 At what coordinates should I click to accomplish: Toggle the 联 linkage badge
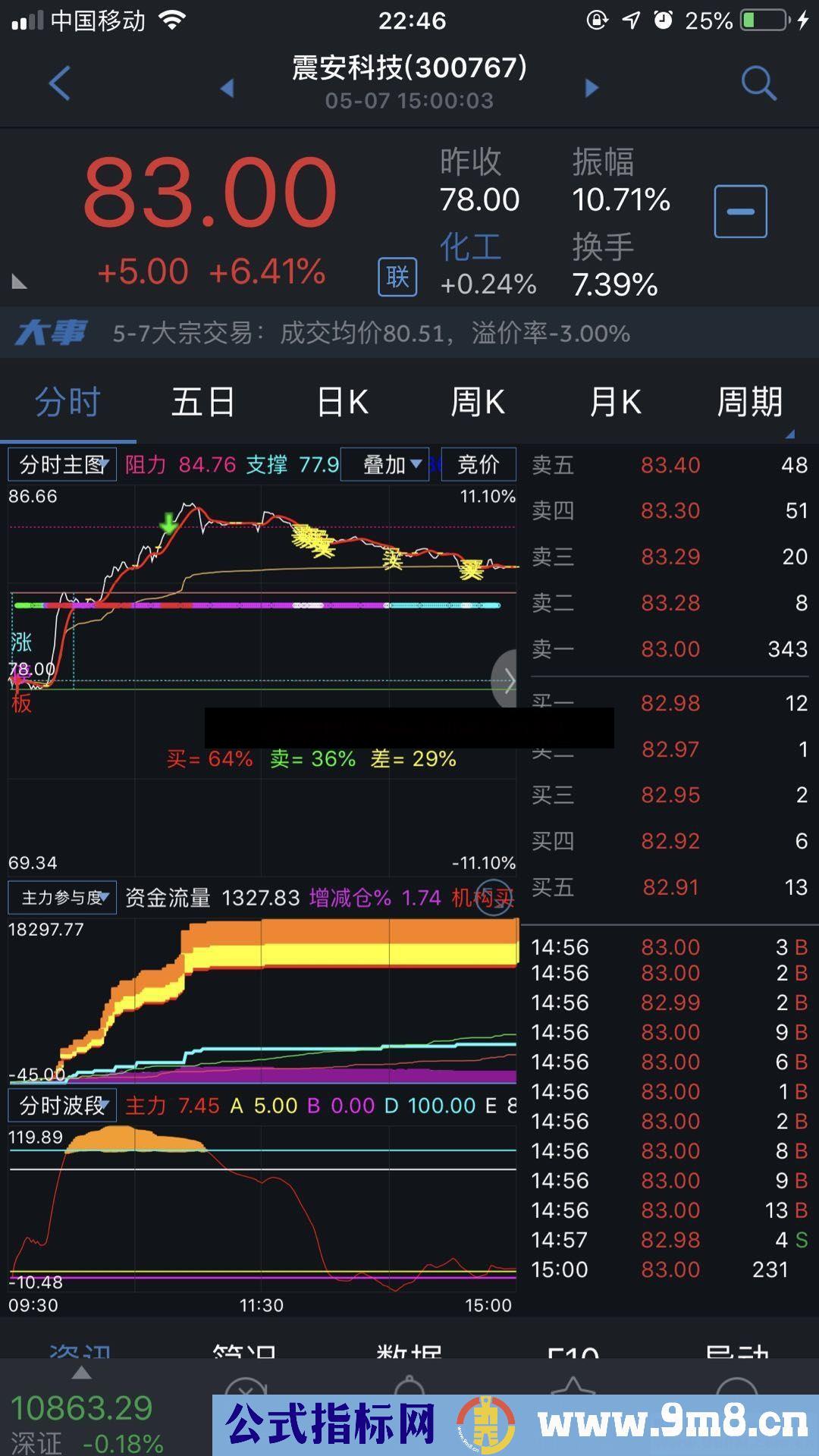pos(397,276)
